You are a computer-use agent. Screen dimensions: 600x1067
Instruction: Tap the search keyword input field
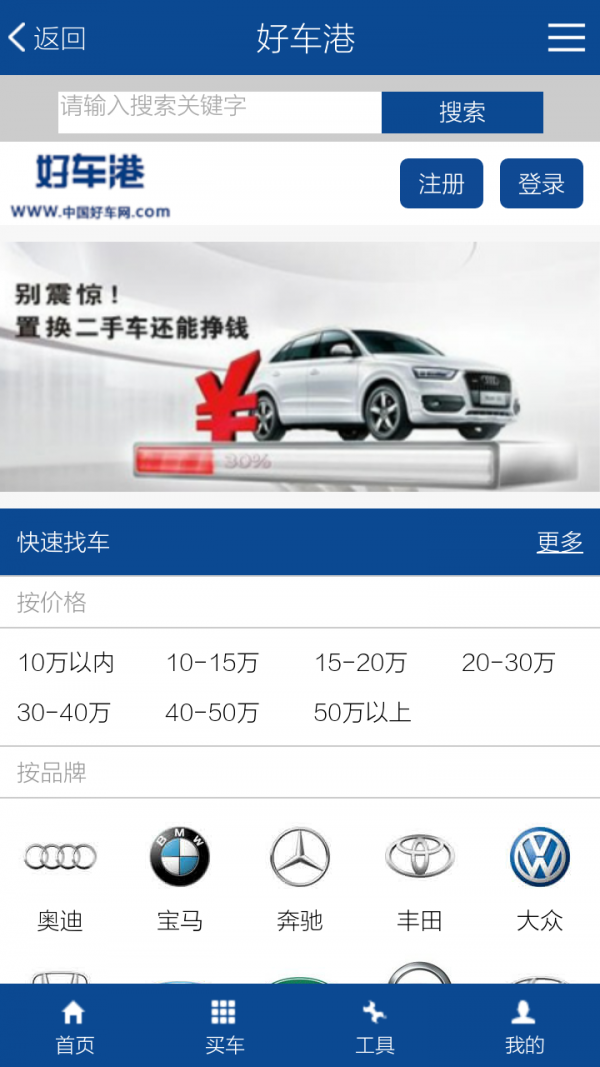coord(219,111)
